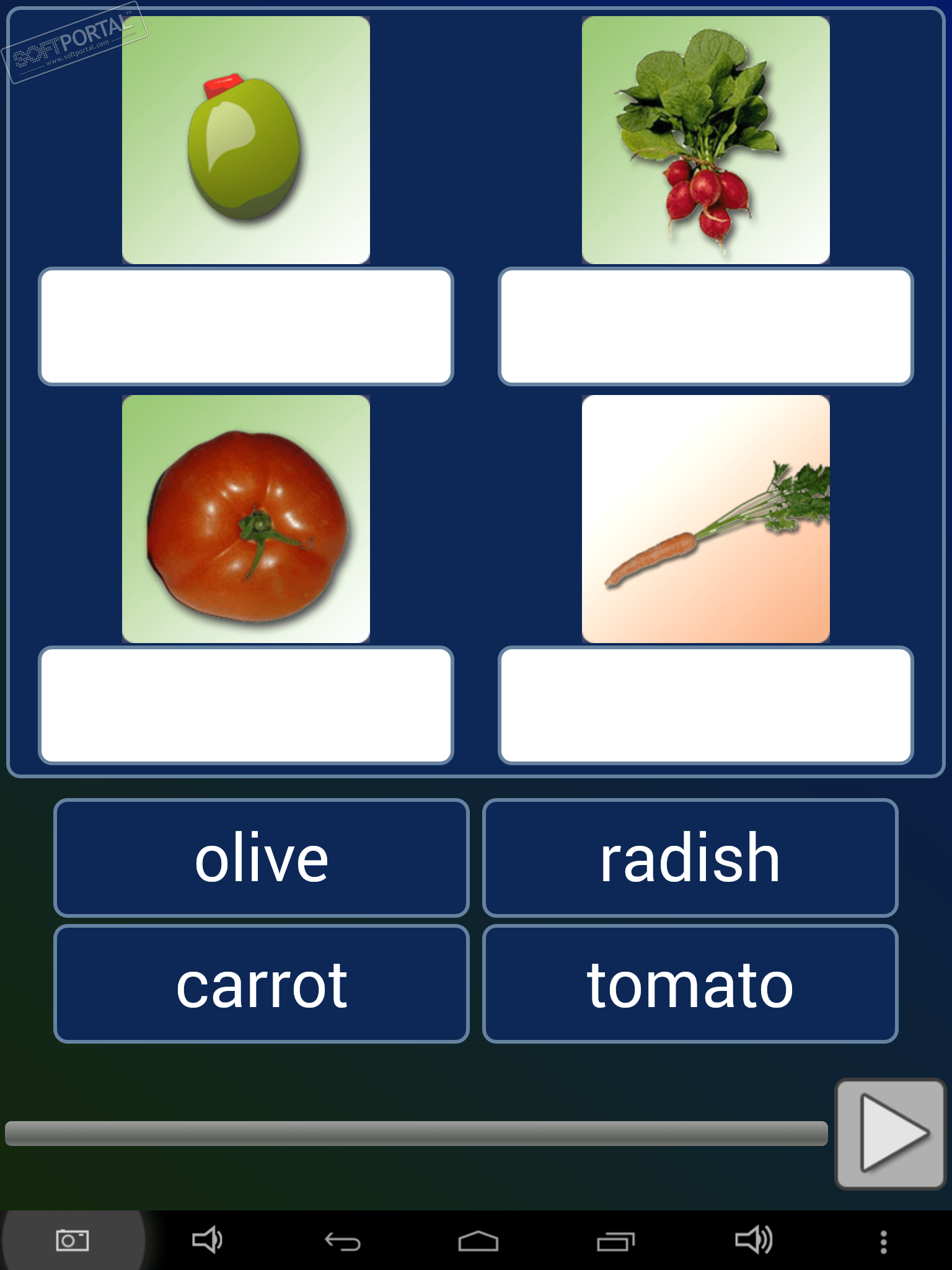Viewport: 952px width, 1270px height.
Task: Raise the volume in the navigation bar
Action: [x=753, y=1240]
